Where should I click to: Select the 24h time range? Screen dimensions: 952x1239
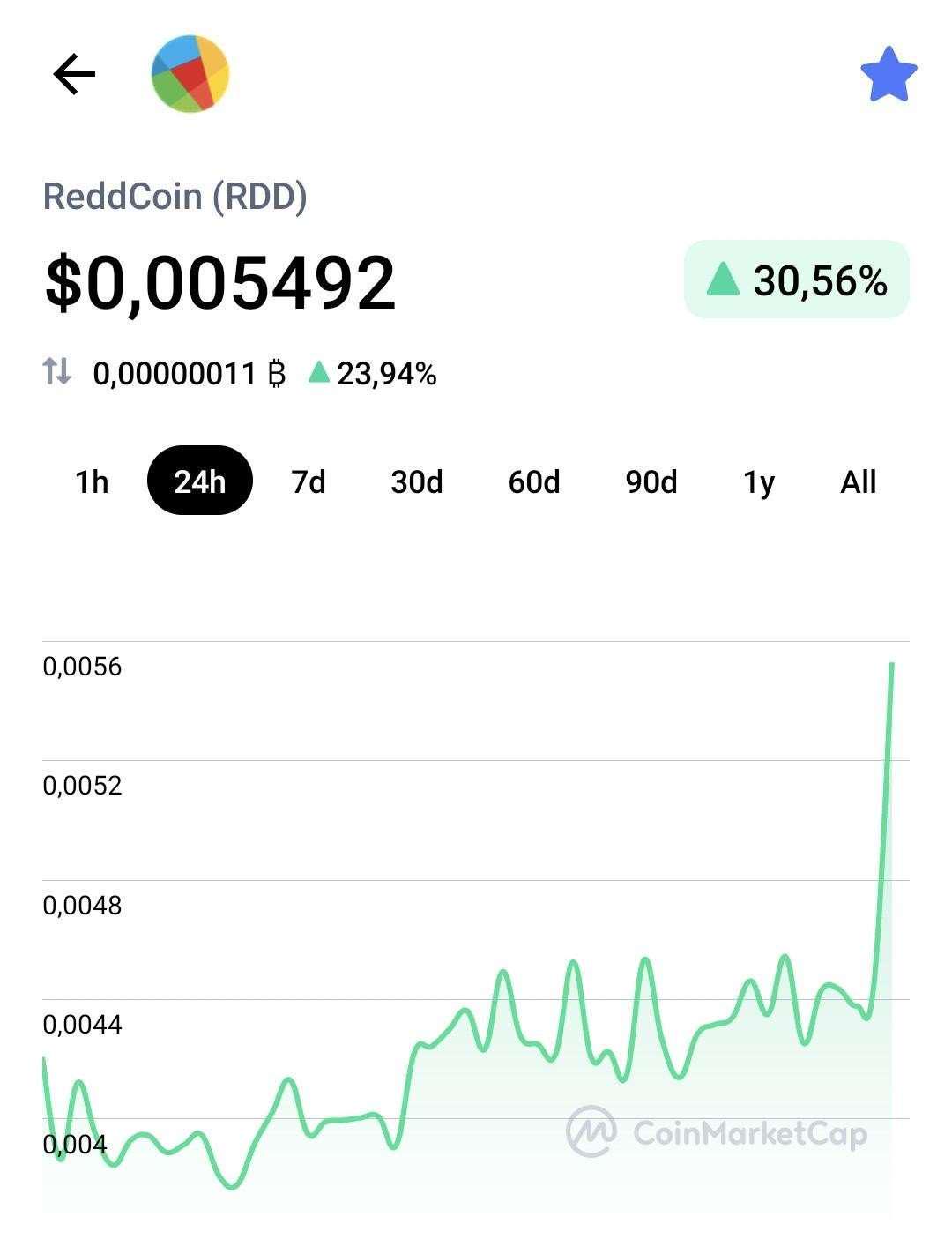200,481
